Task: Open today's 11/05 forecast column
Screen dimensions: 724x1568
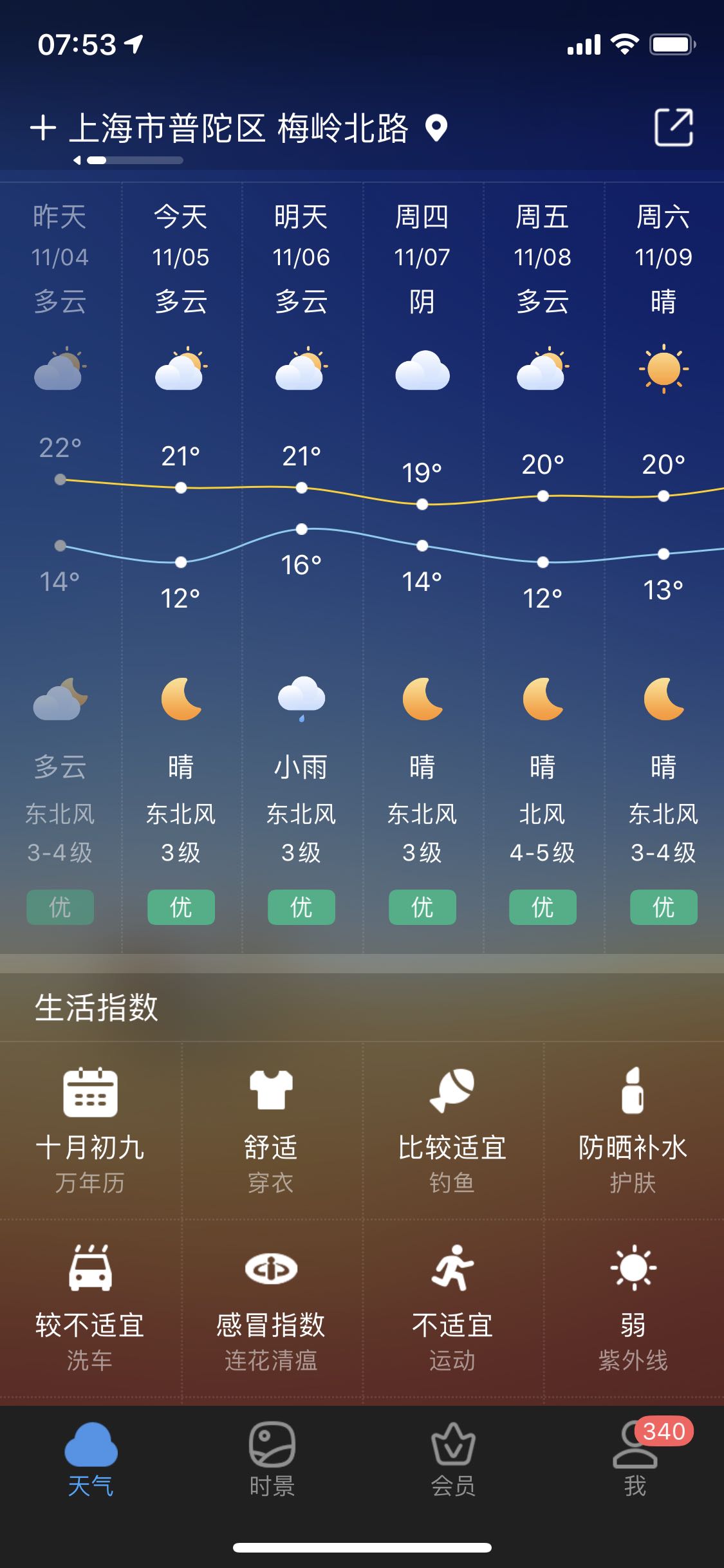Action: 181,257
